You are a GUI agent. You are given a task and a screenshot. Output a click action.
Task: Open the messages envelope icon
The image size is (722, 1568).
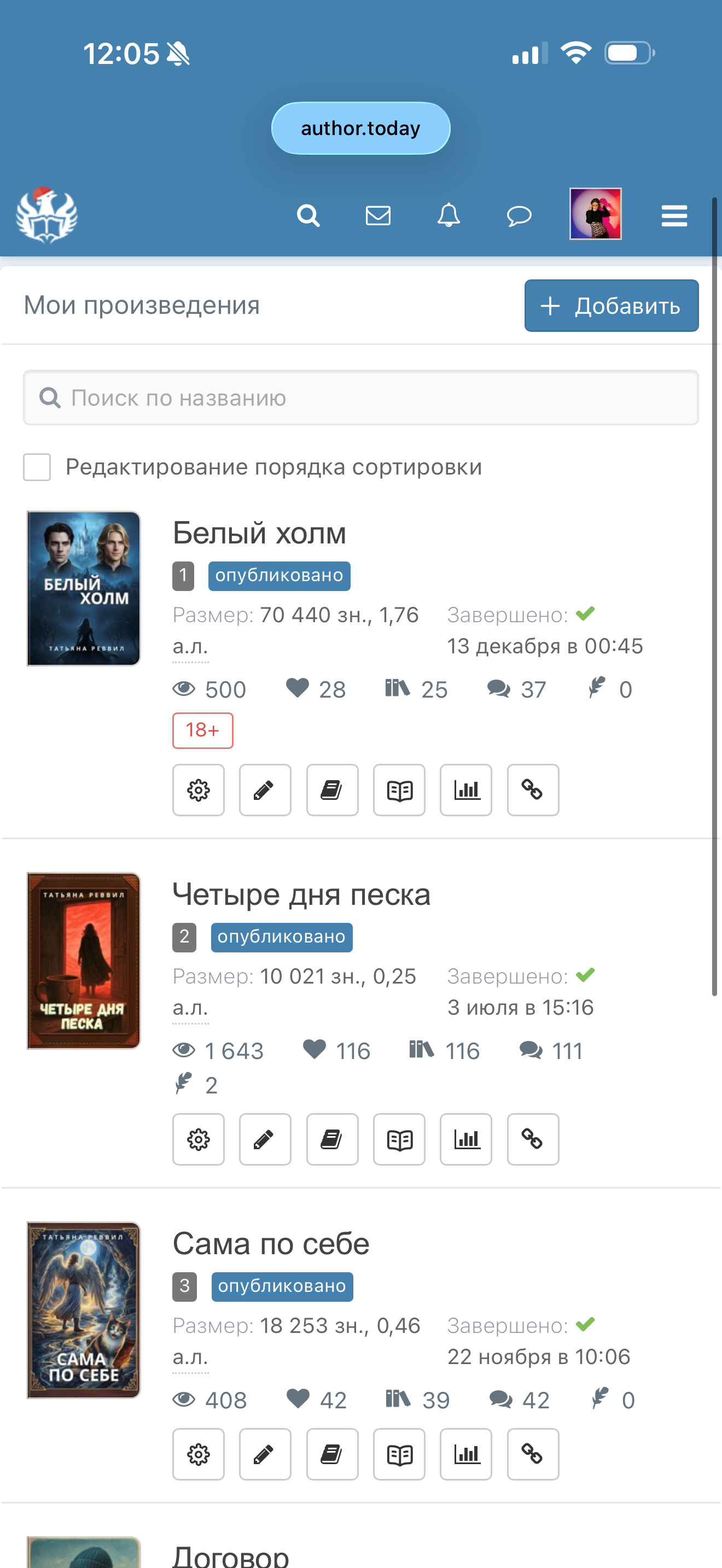378,215
